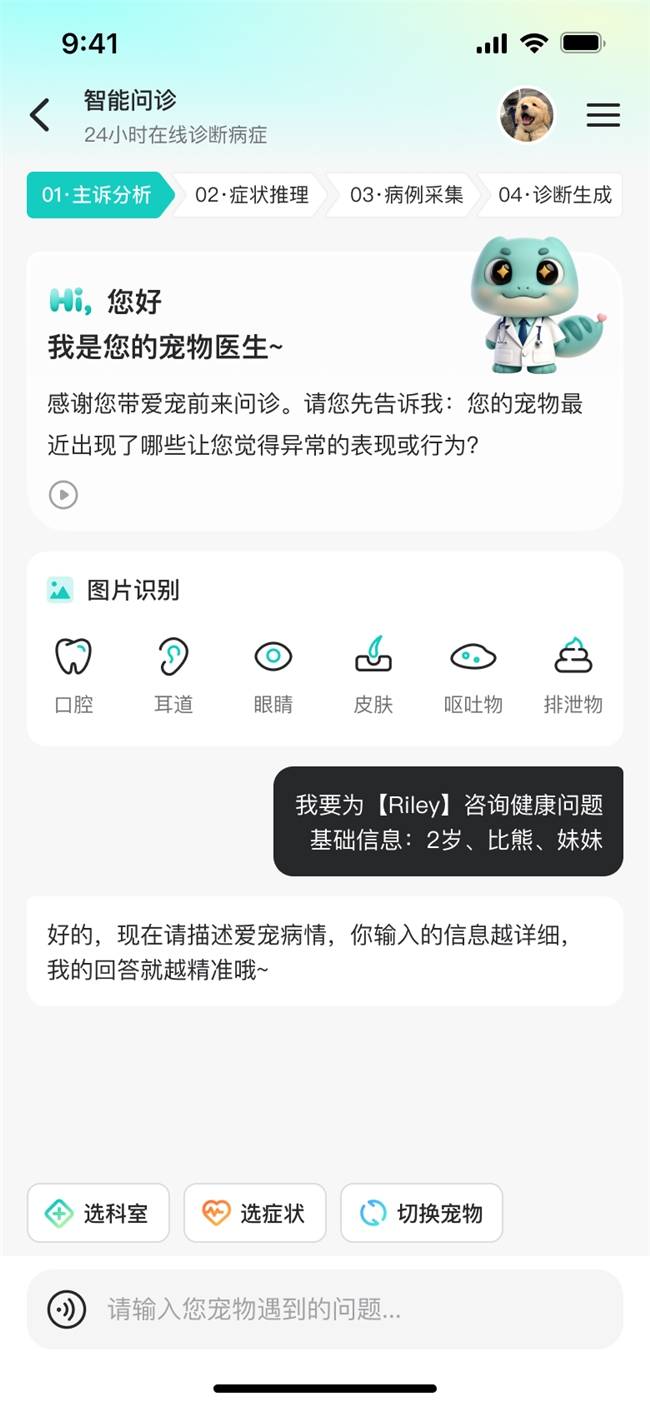Go back using the arrow
This screenshot has height=1406, width=650.
click(40, 115)
